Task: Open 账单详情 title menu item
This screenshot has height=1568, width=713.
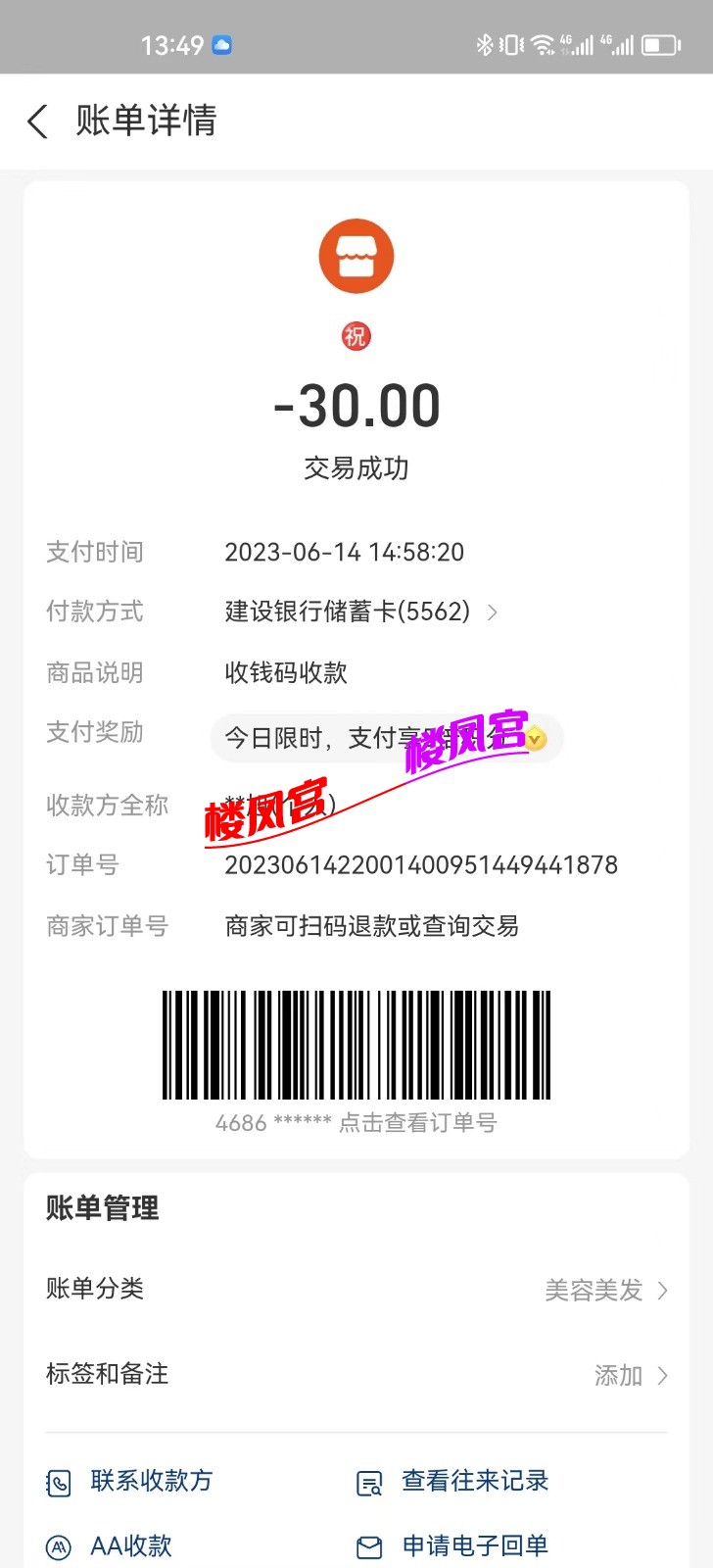Action: click(x=145, y=121)
